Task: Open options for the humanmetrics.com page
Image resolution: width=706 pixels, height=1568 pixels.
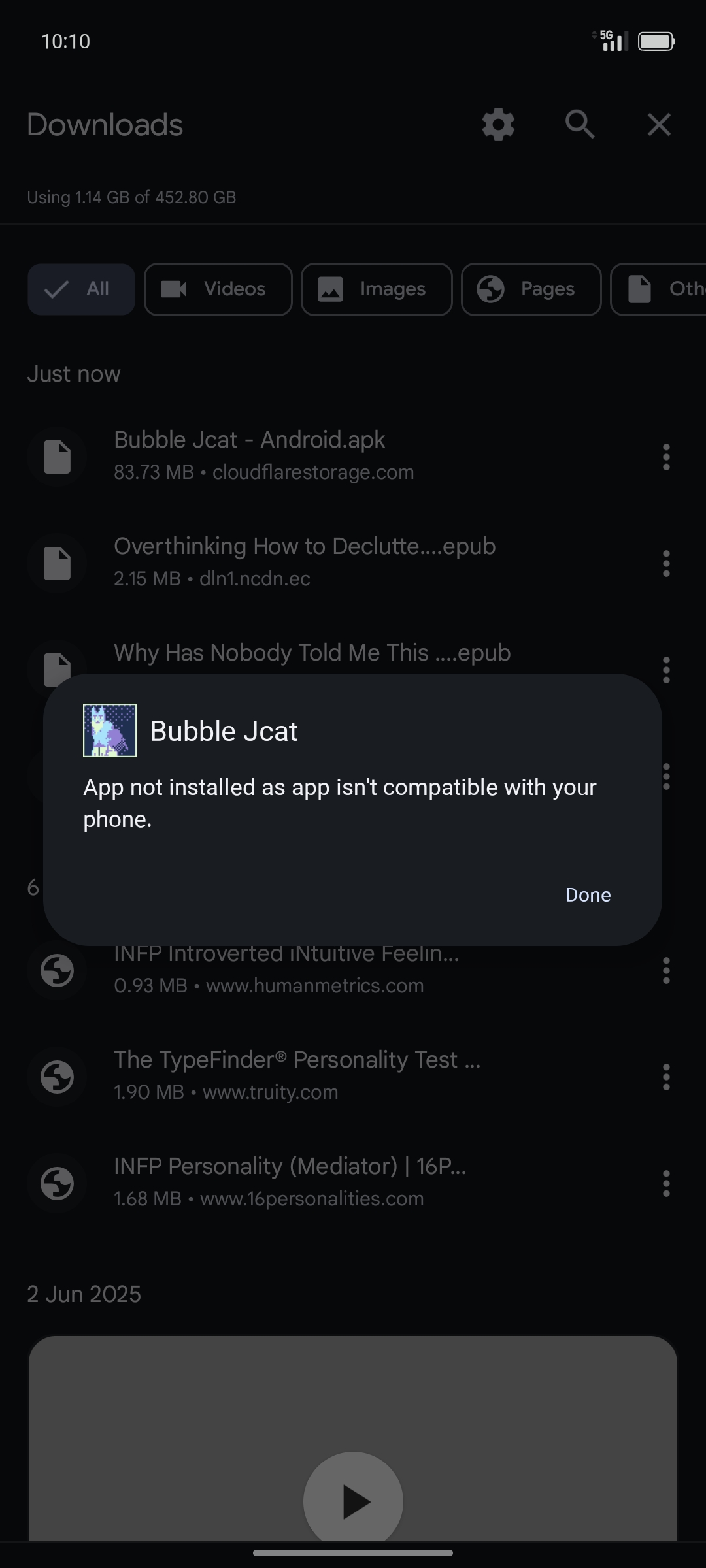Action: (666, 970)
